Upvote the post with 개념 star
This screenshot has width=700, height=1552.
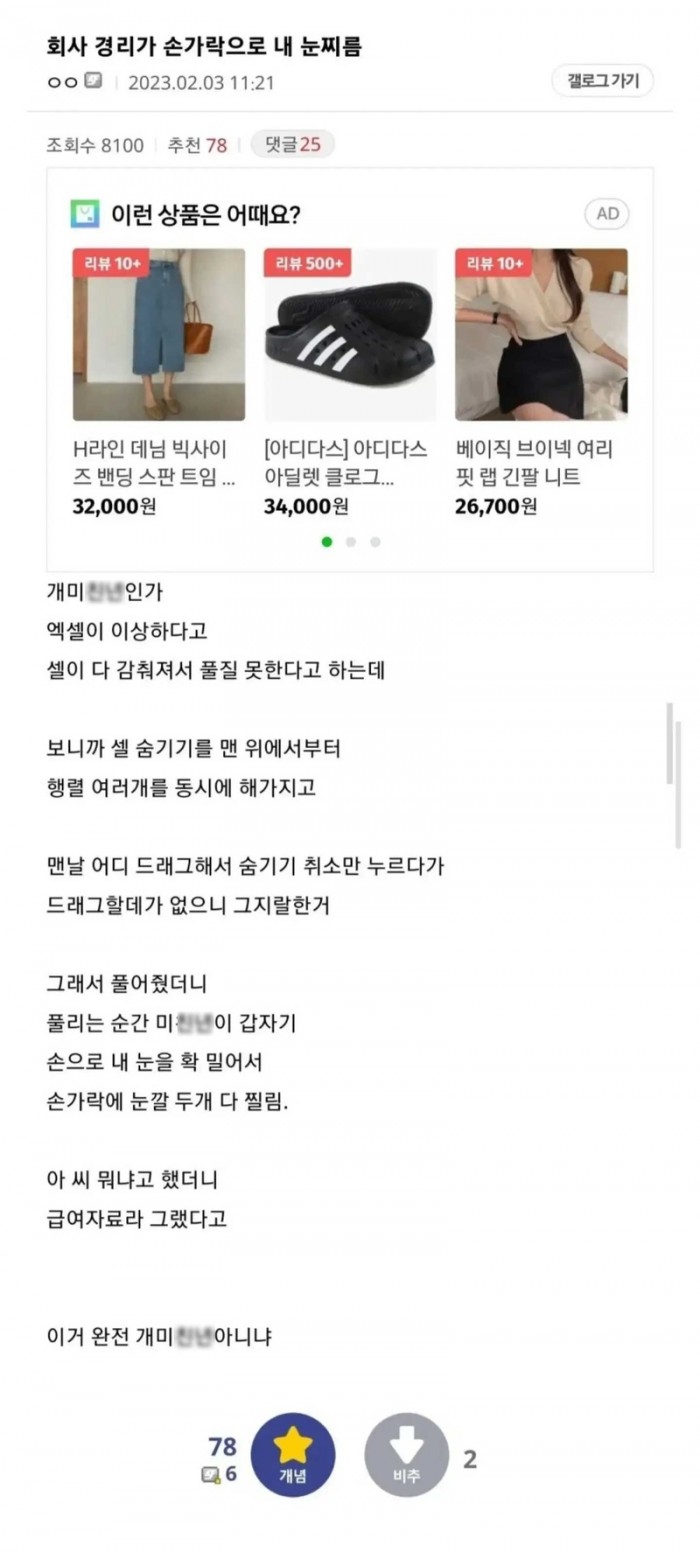tap(292, 1455)
